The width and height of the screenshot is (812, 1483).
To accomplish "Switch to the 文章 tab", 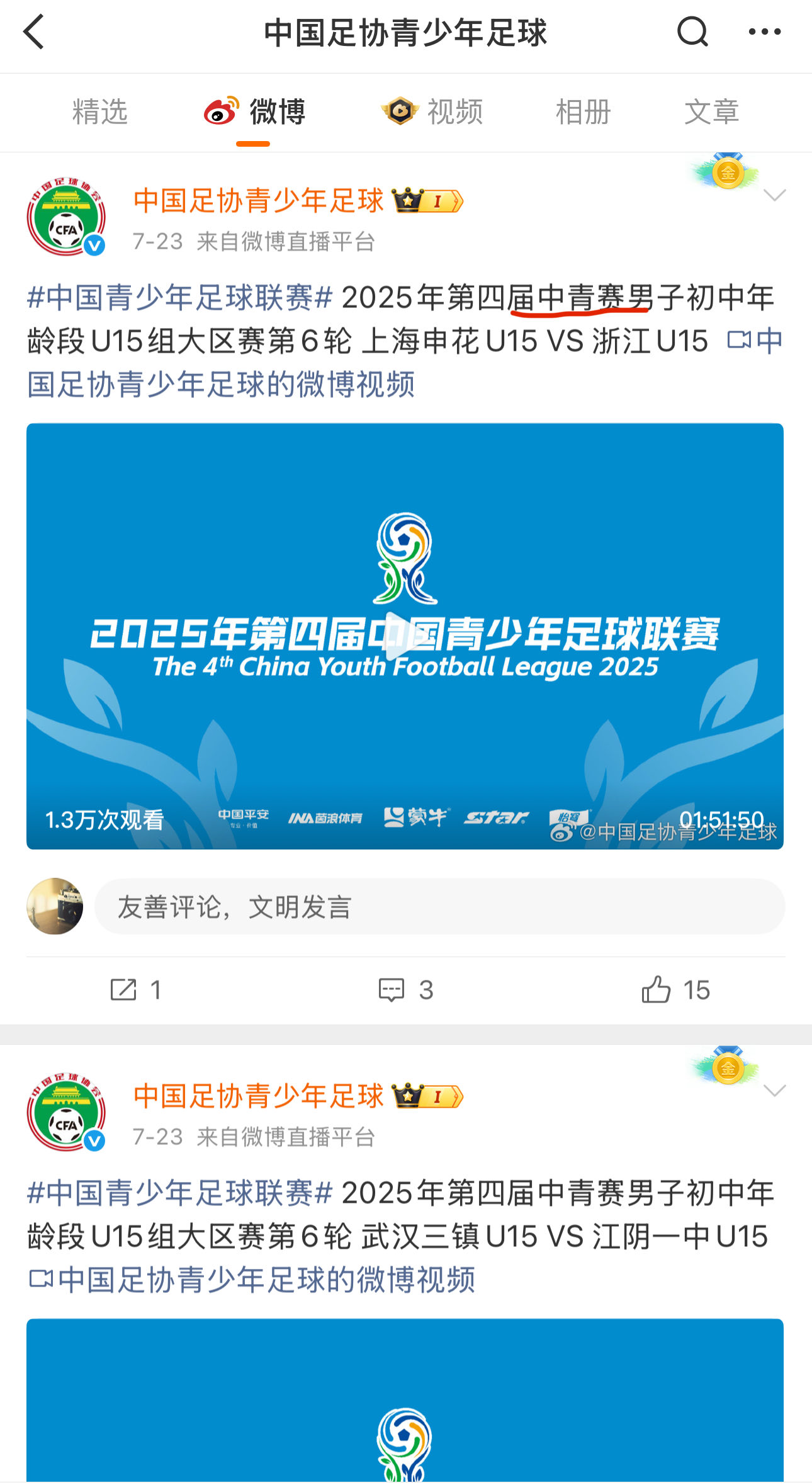I will click(x=711, y=112).
